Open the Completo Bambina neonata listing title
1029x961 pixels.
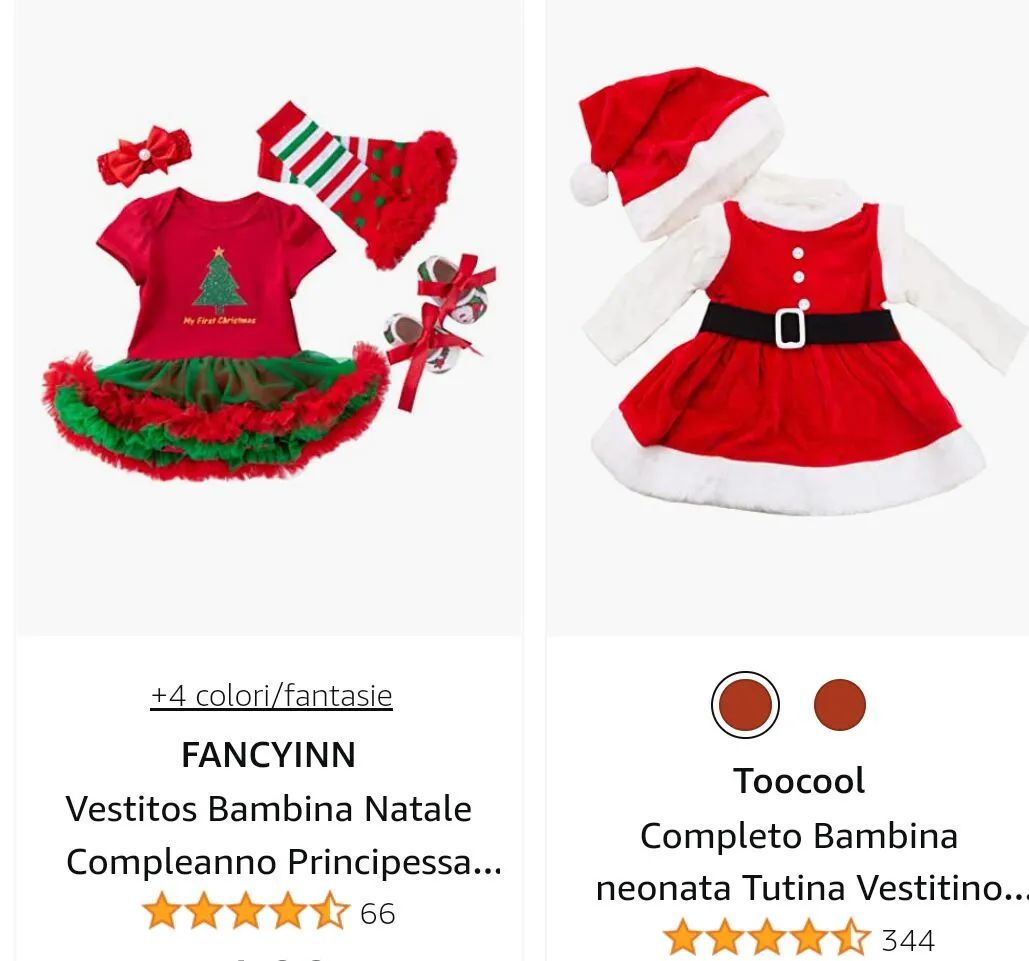[800, 861]
